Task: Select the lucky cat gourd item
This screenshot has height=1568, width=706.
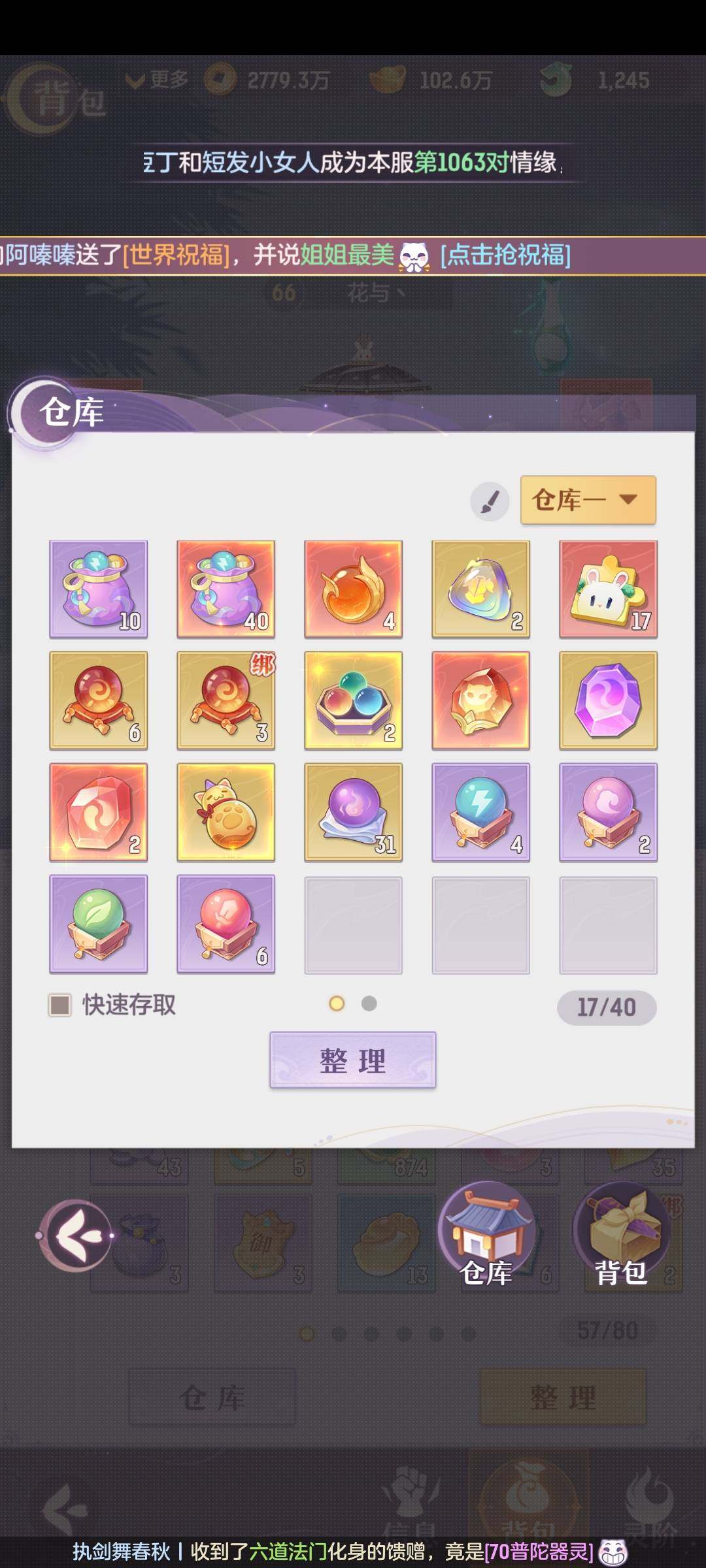Action: (x=226, y=812)
